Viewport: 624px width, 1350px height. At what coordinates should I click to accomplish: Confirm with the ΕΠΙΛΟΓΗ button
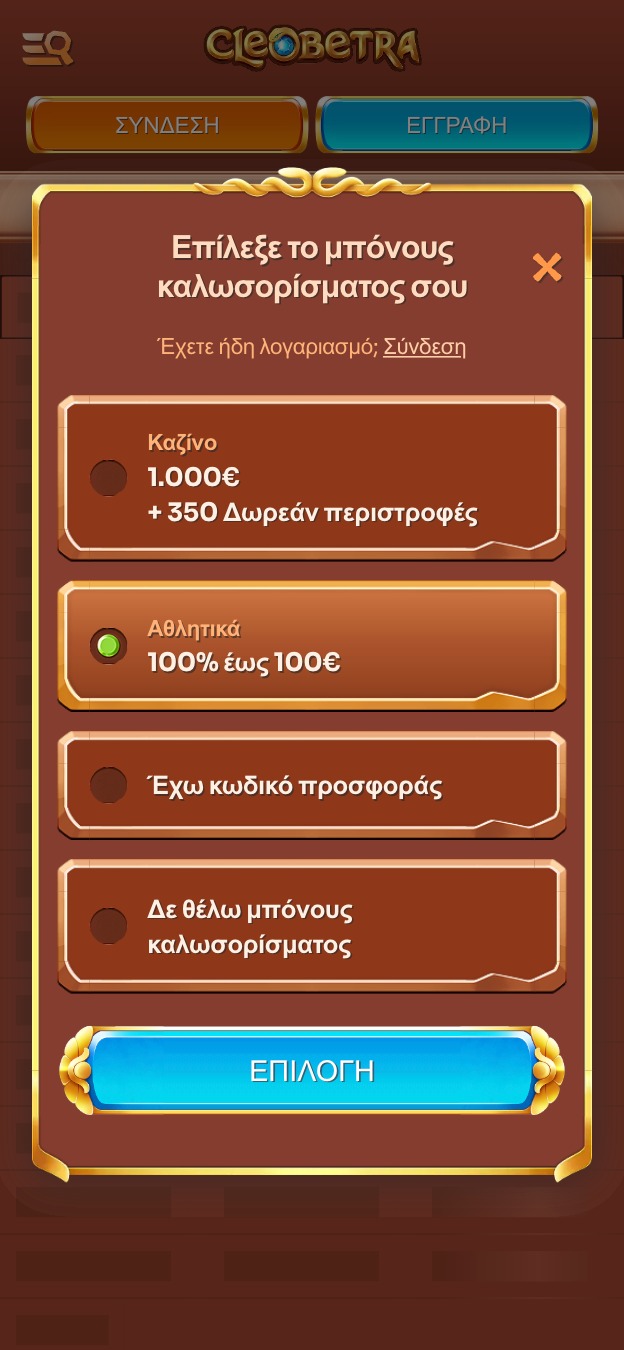(311, 1071)
